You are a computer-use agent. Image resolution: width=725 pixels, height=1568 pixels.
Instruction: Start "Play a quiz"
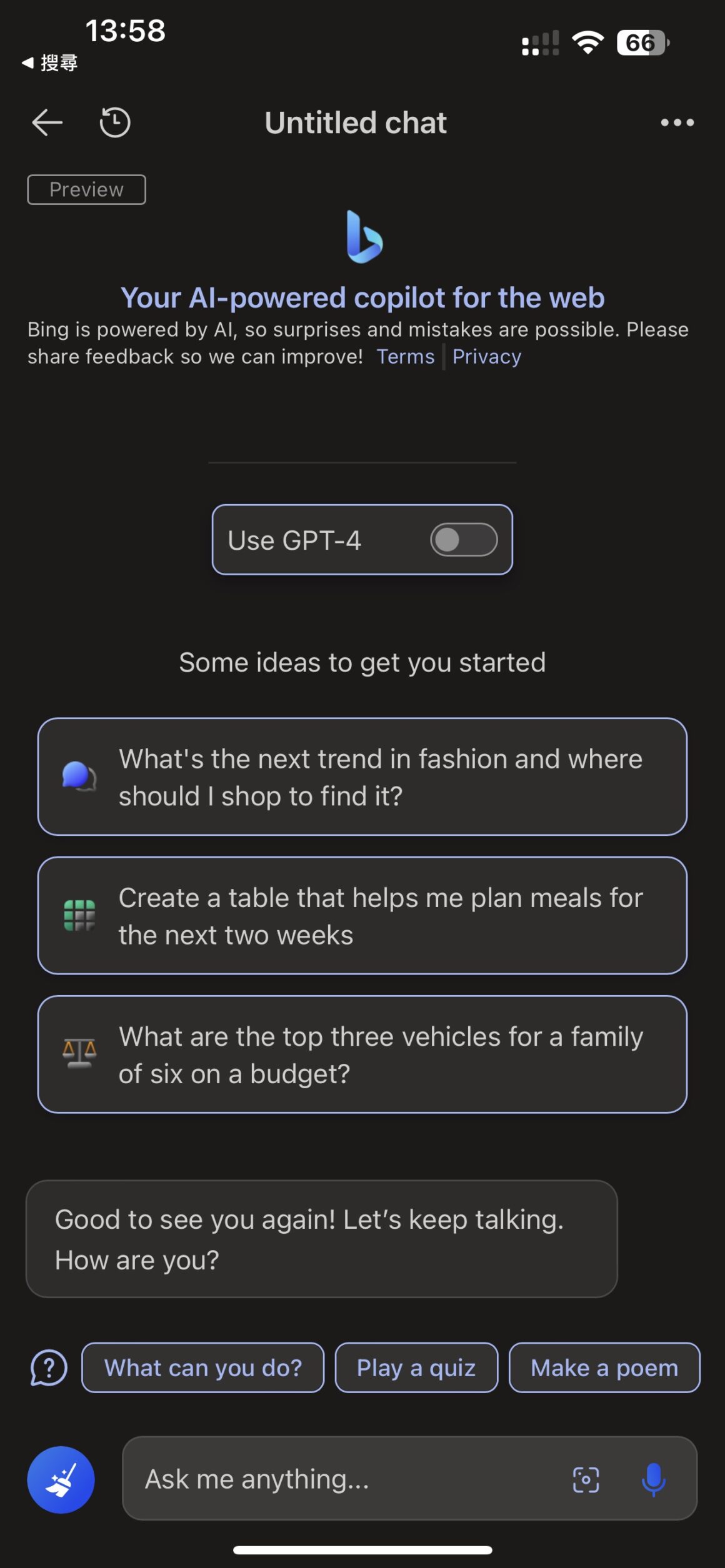[416, 1367]
